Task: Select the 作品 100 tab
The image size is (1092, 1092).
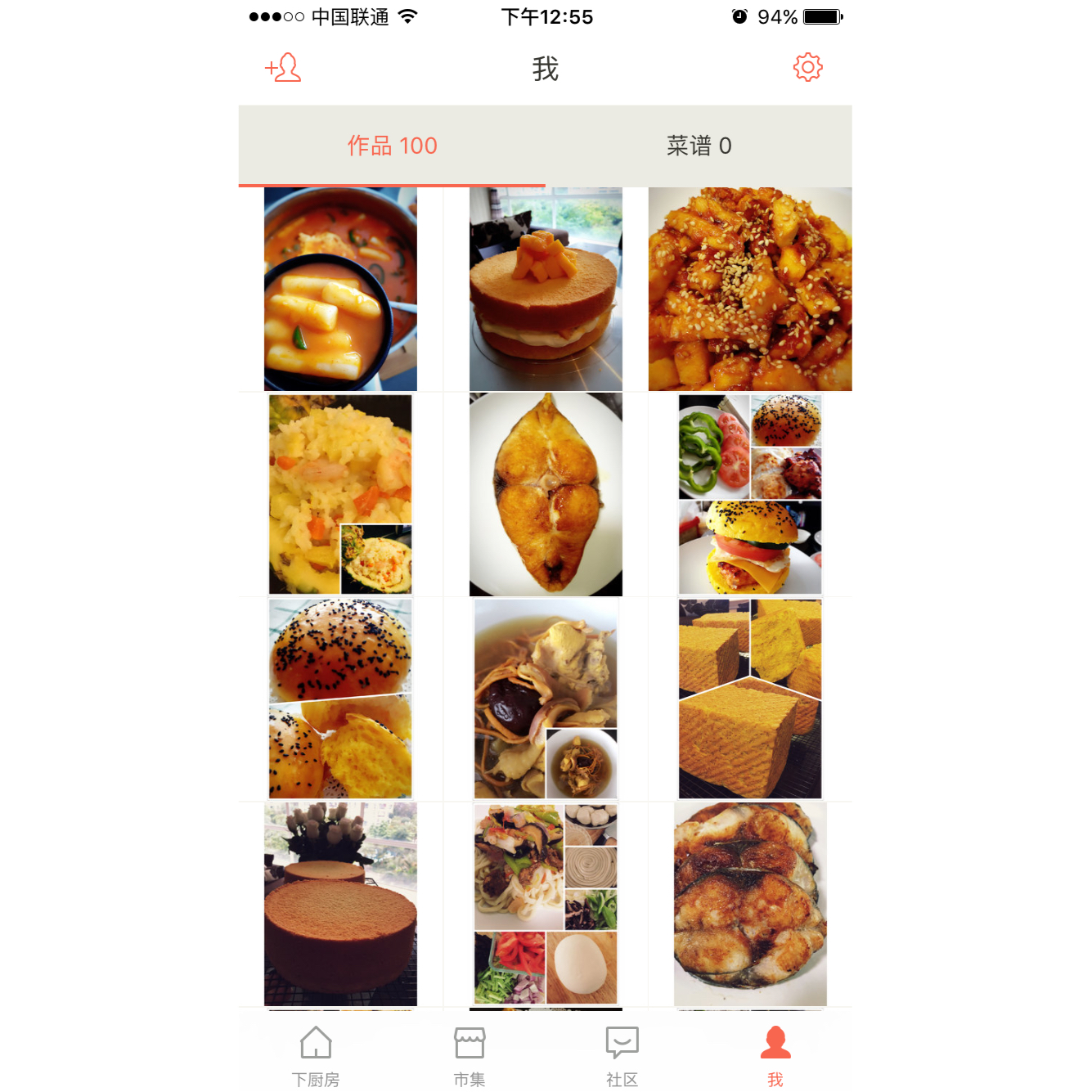Action: (392, 146)
